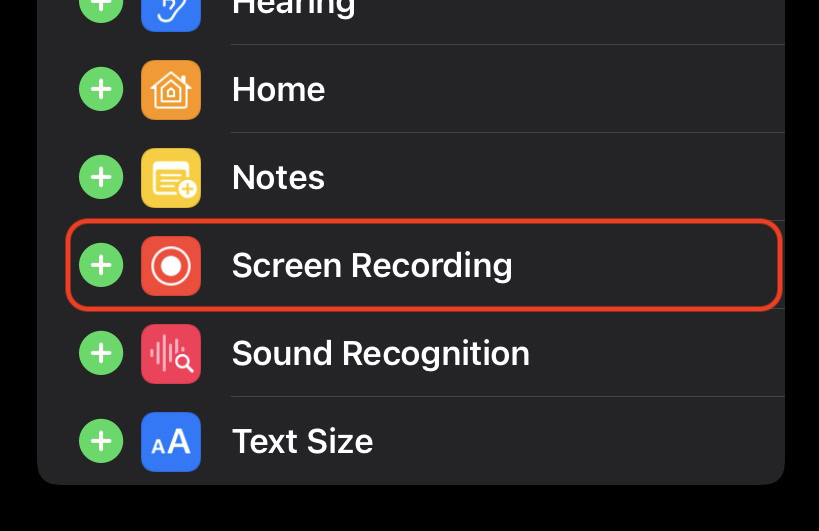Add Home to Control Center

[101, 90]
